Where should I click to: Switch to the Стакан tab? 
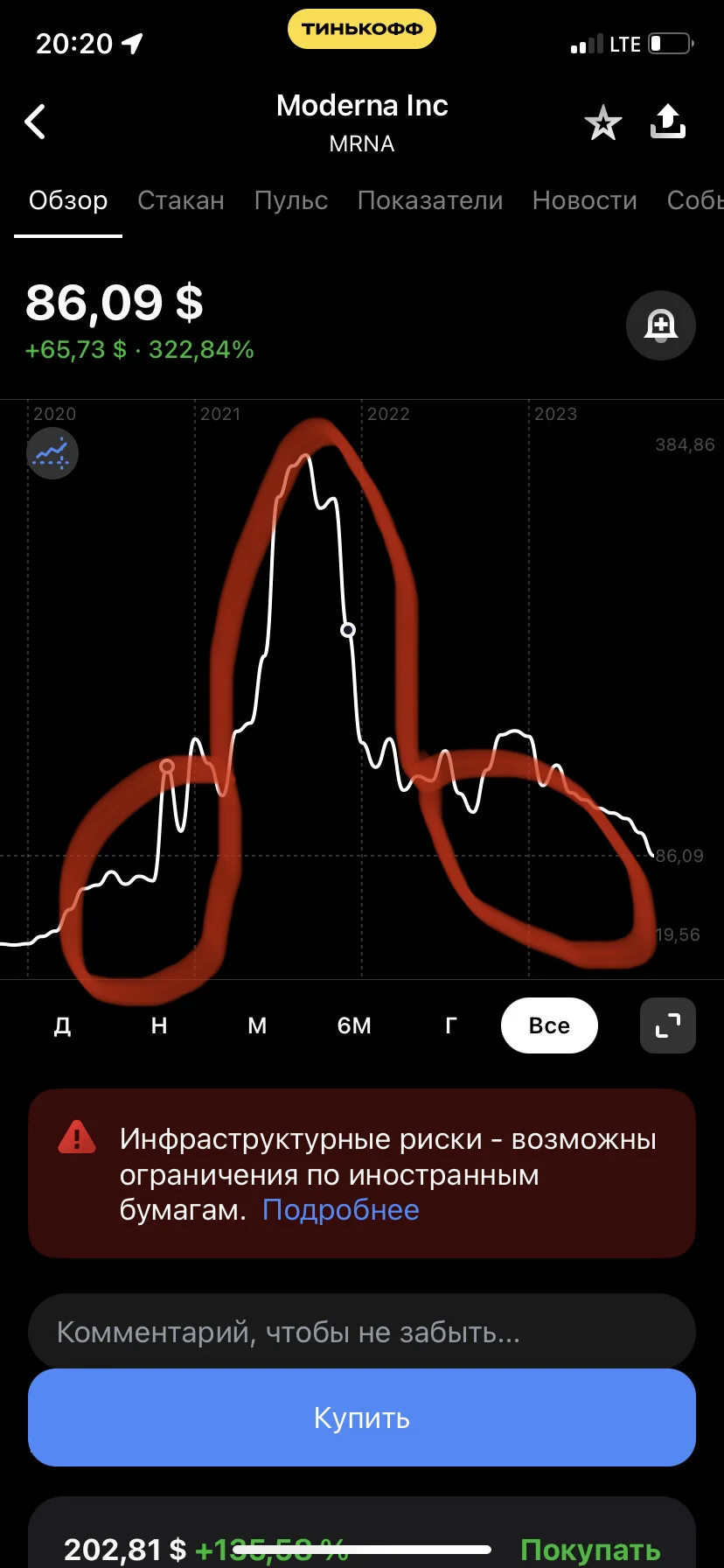(x=181, y=200)
